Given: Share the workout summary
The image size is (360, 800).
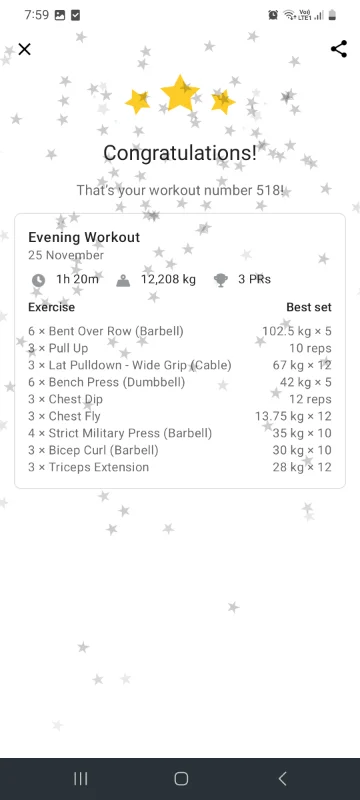Looking at the screenshot, I should [x=339, y=49].
